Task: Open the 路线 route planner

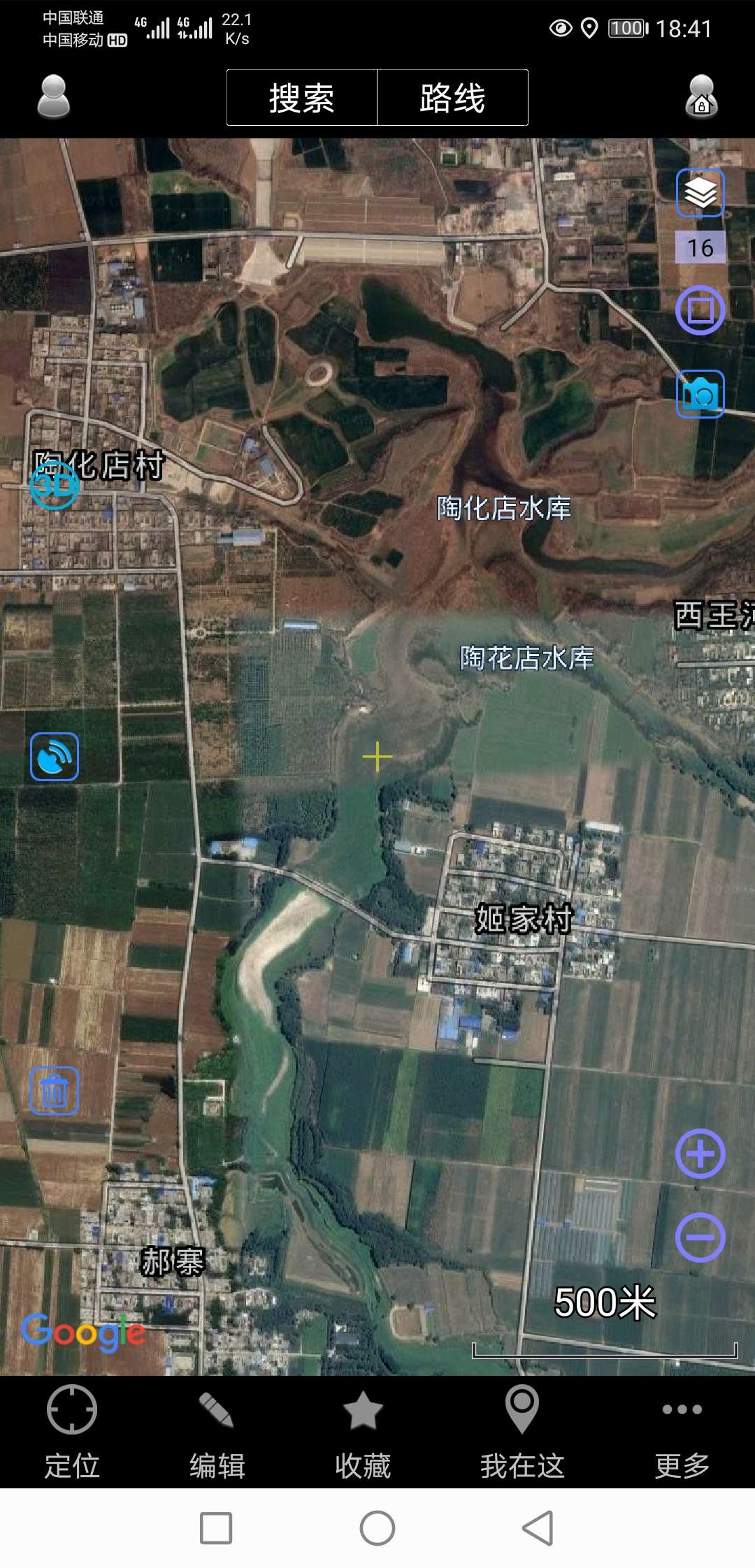Action: tap(452, 98)
